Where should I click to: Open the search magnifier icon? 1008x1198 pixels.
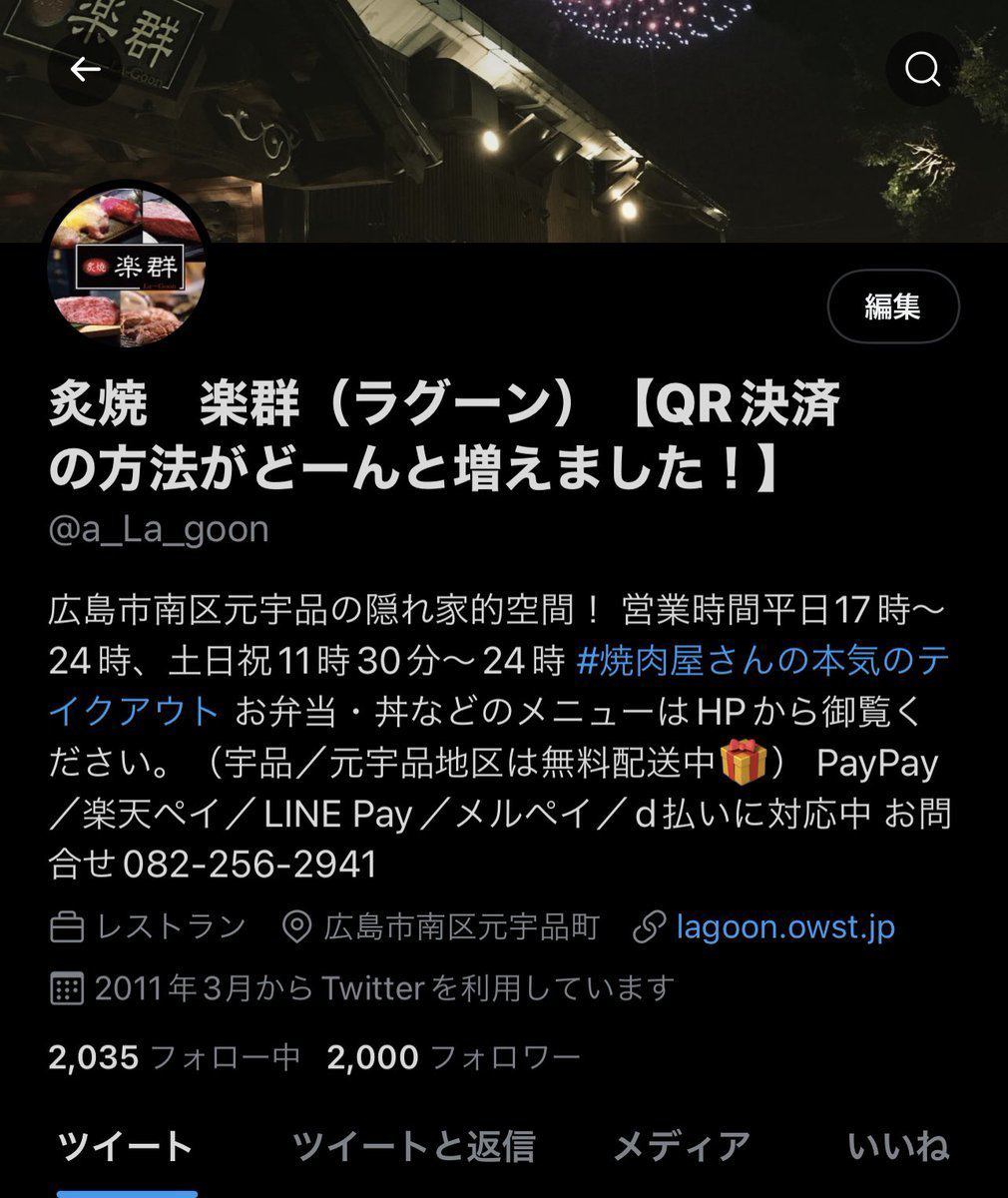[921, 69]
